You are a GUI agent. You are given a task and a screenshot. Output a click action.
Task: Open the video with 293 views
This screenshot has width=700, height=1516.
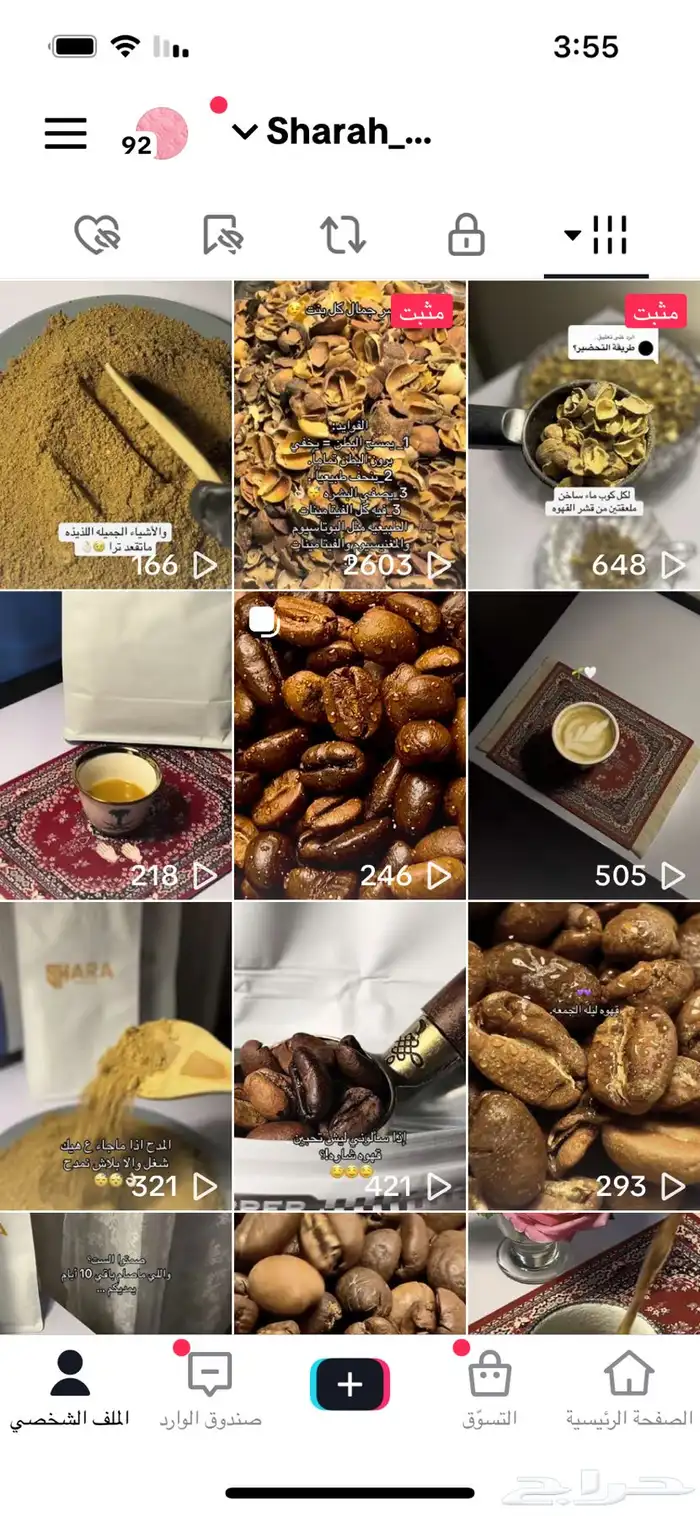point(584,1055)
